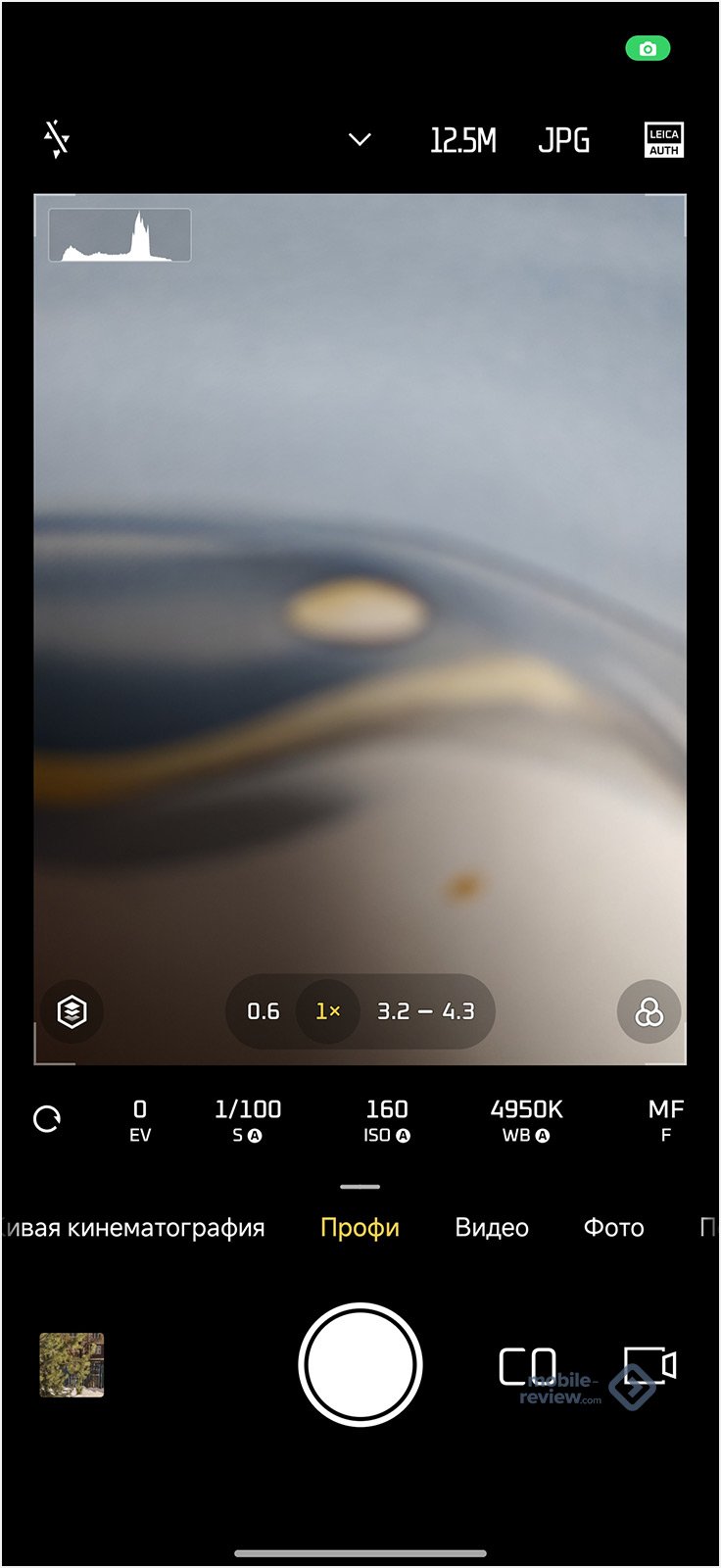Image resolution: width=721 pixels, height=1568 pixels.
Task: Take a photo with shutter button
Action: (360, 1364)
